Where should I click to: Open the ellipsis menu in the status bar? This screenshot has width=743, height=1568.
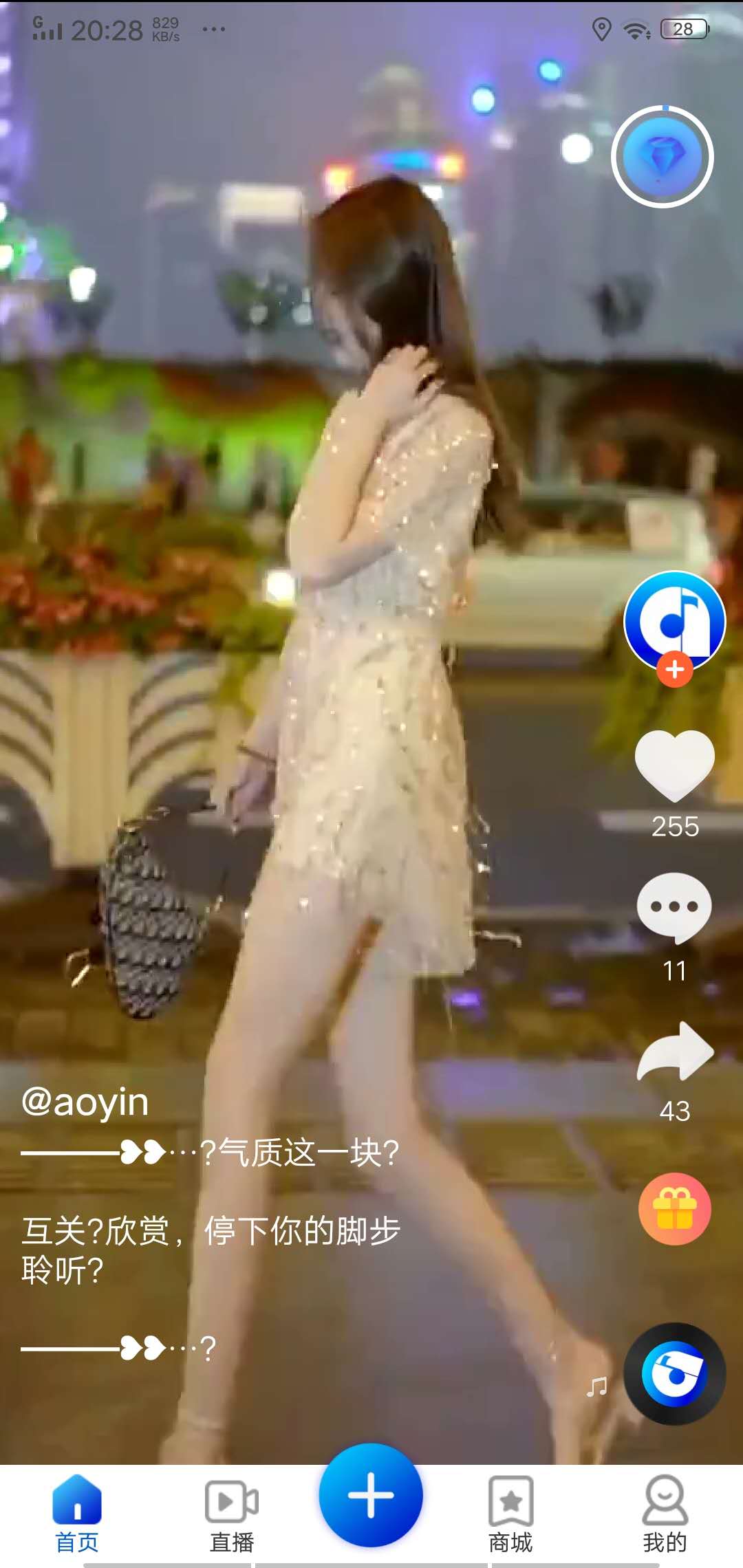coord(213,29)
